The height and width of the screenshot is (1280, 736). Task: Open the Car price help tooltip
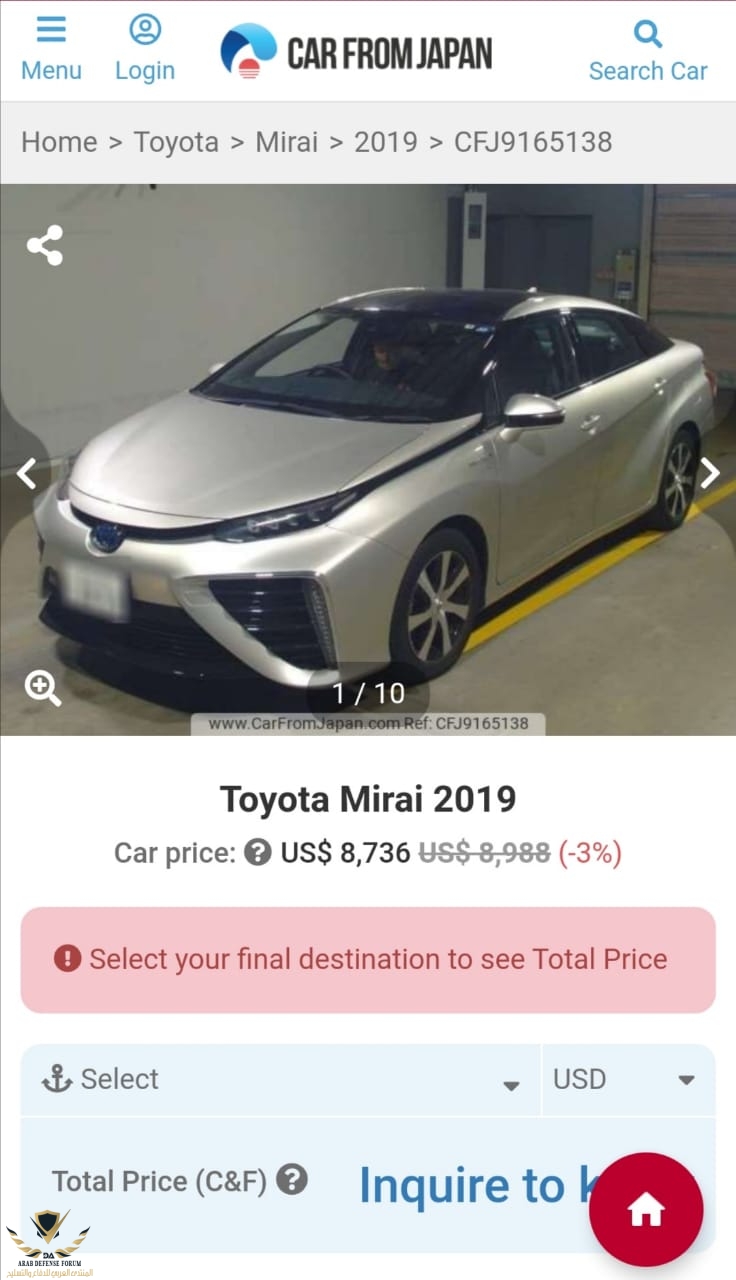click(258, 853)
